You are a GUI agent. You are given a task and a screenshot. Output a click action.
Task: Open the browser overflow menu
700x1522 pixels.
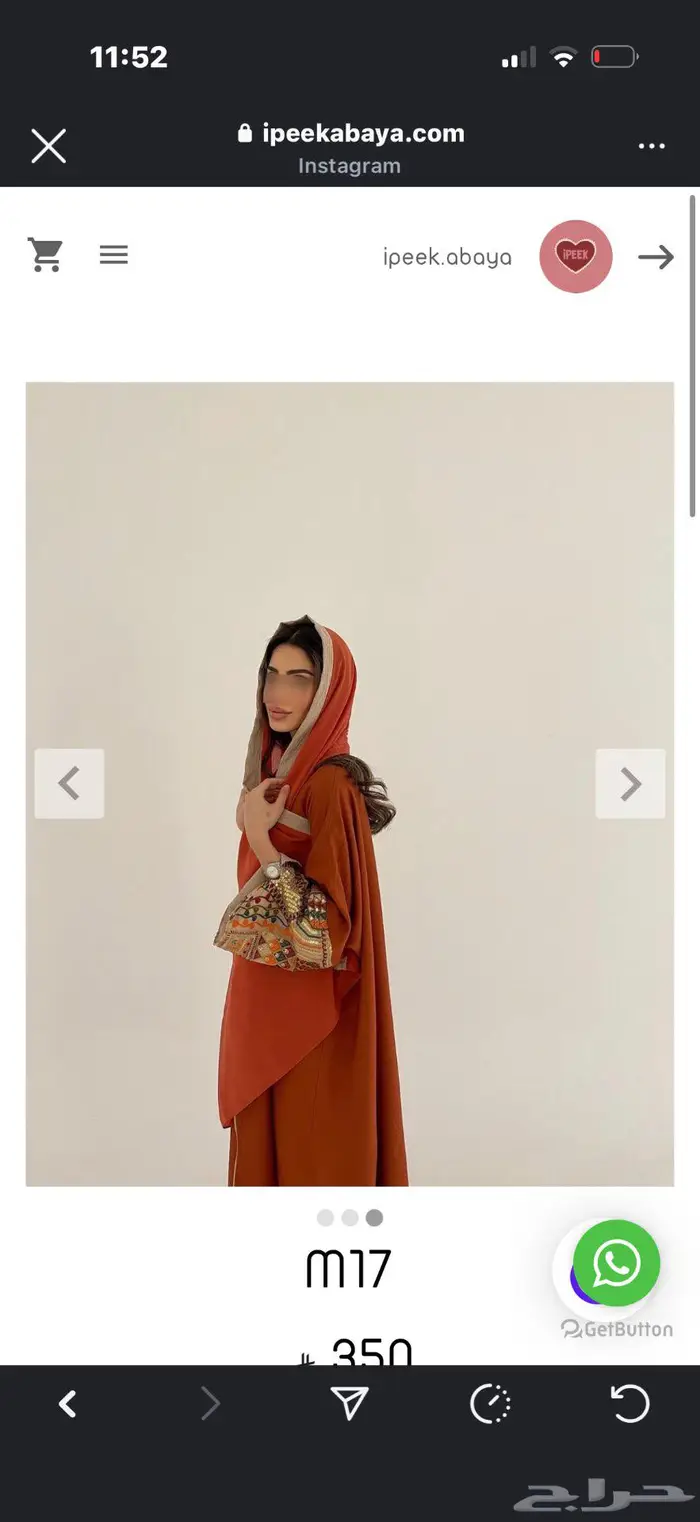[x=651, y=146]
